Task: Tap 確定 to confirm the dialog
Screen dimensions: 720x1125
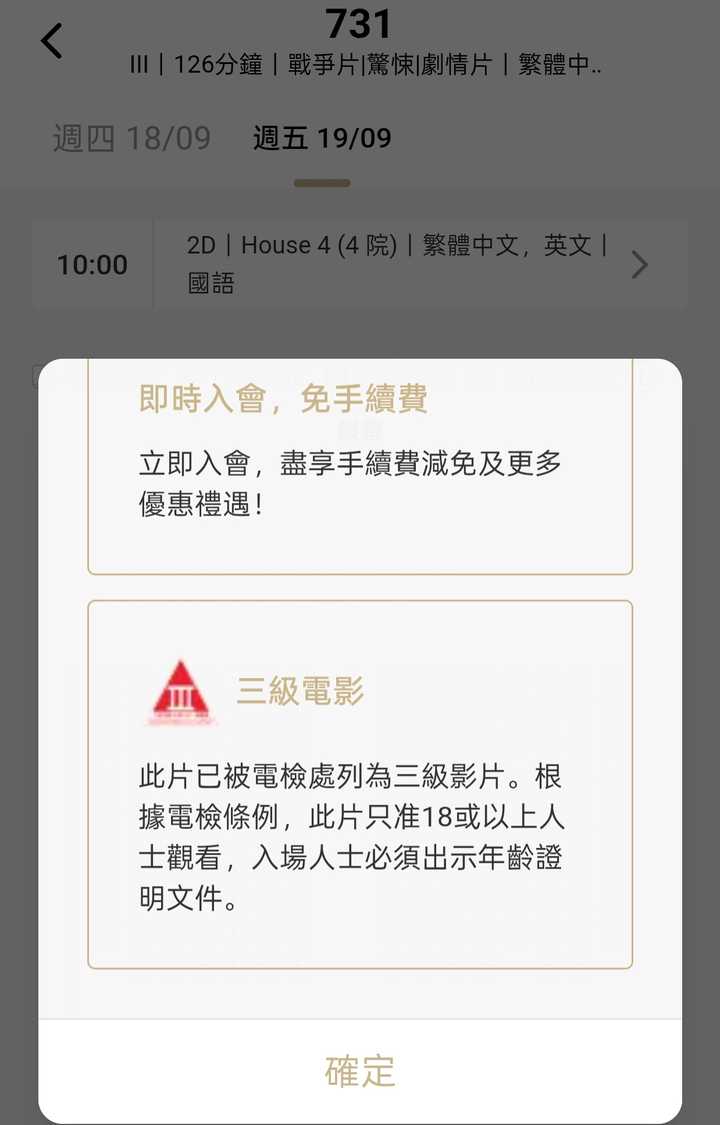Action: [x=360, y=1071]
